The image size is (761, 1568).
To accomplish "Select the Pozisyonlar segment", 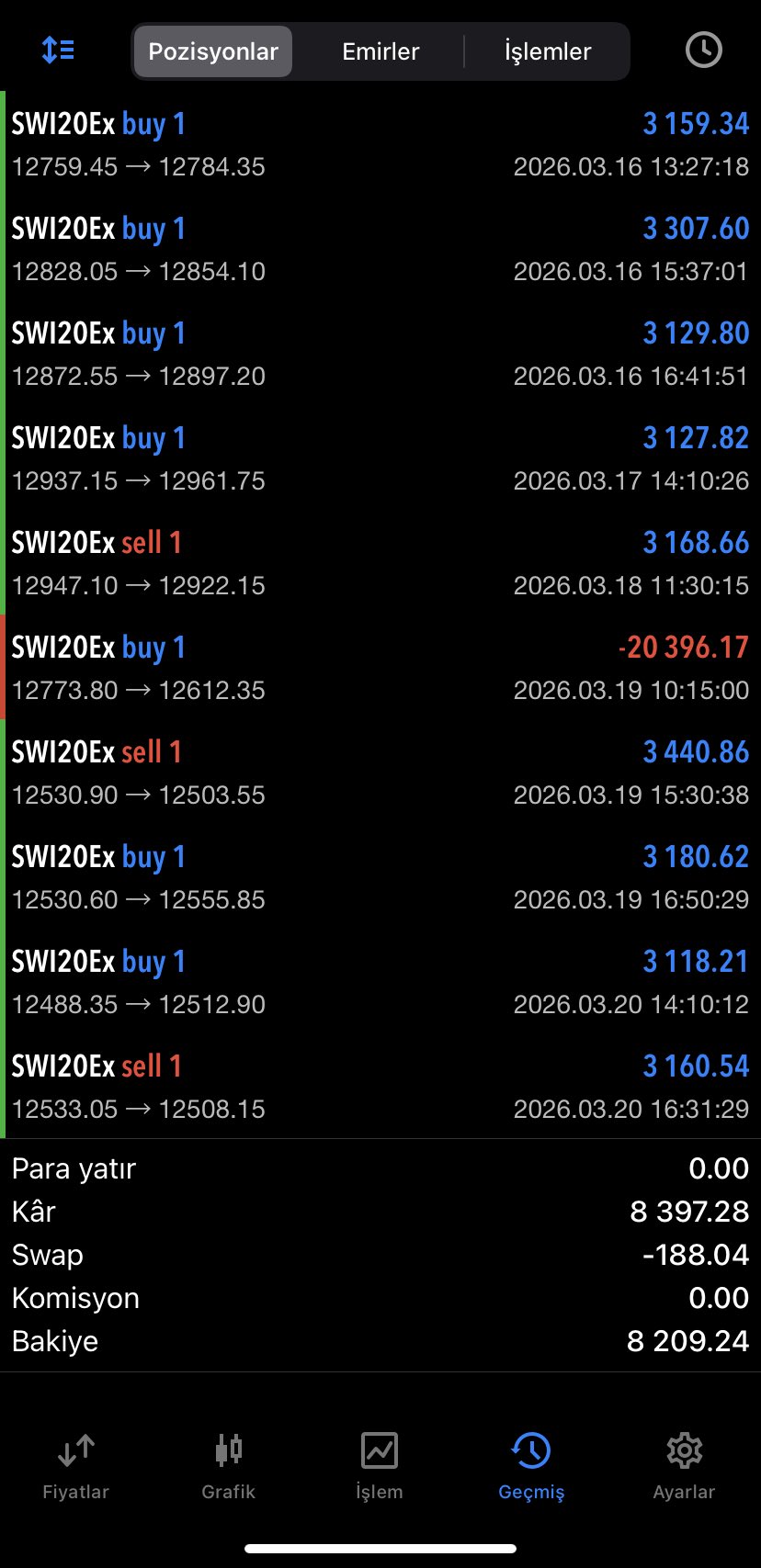I will (x=213, y=51).
